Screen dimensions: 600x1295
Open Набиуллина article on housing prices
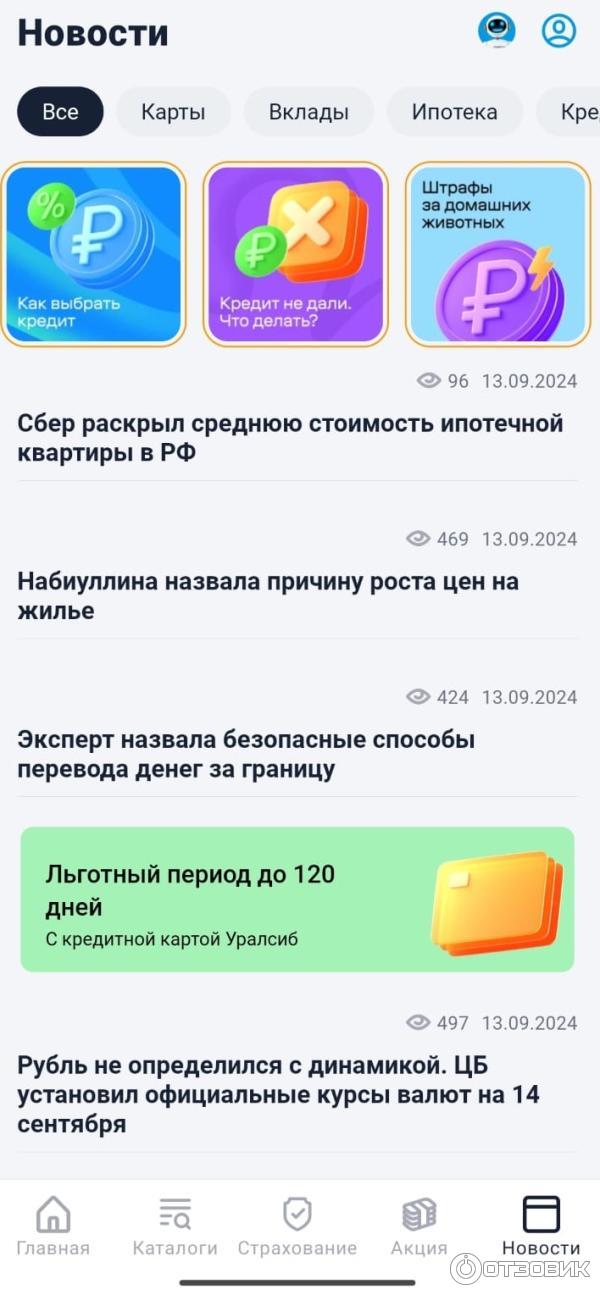tap(268, 596)
